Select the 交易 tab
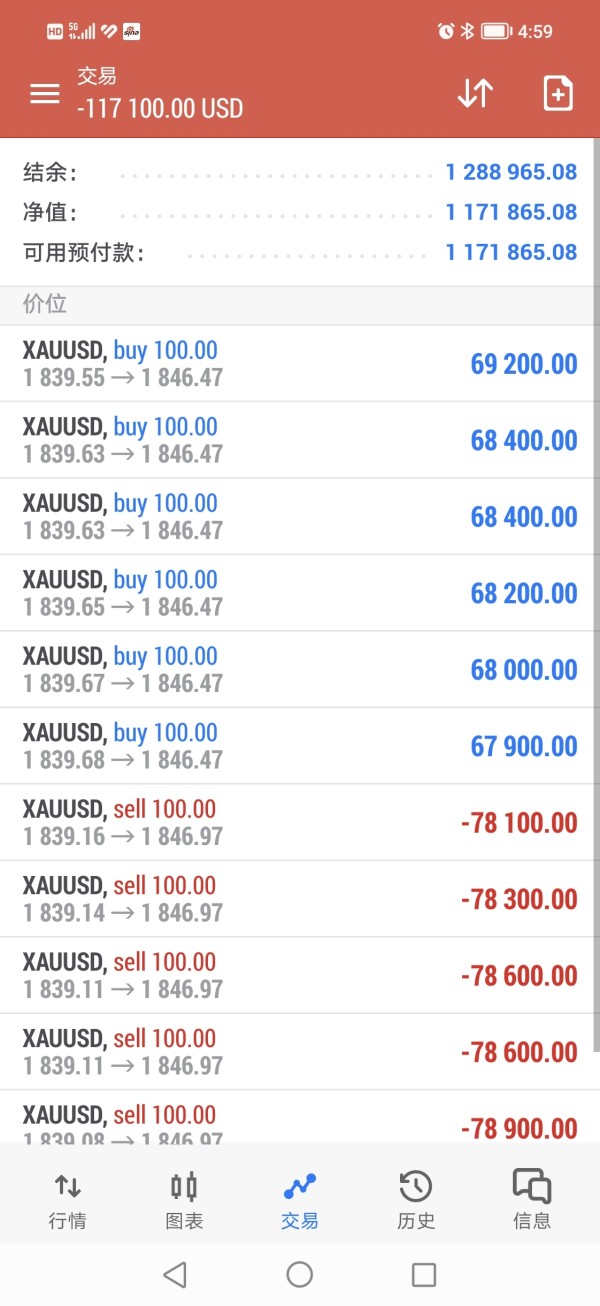 [x=300, y=1199]
